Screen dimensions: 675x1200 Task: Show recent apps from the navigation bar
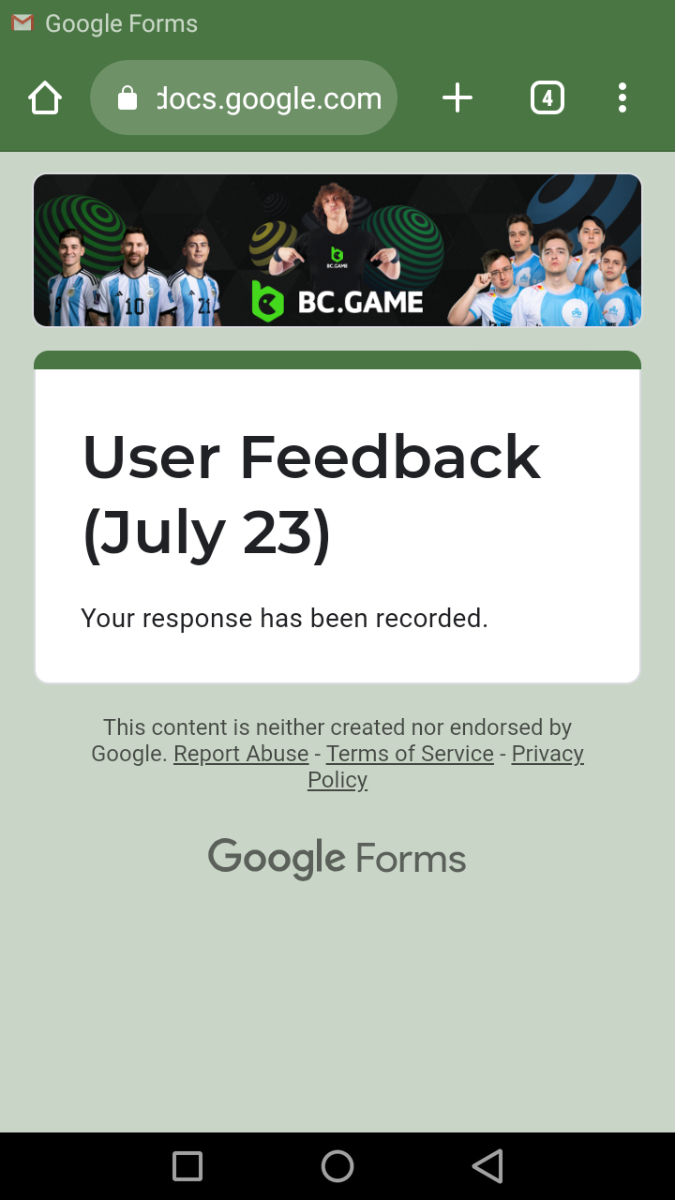pos(187,1166)
